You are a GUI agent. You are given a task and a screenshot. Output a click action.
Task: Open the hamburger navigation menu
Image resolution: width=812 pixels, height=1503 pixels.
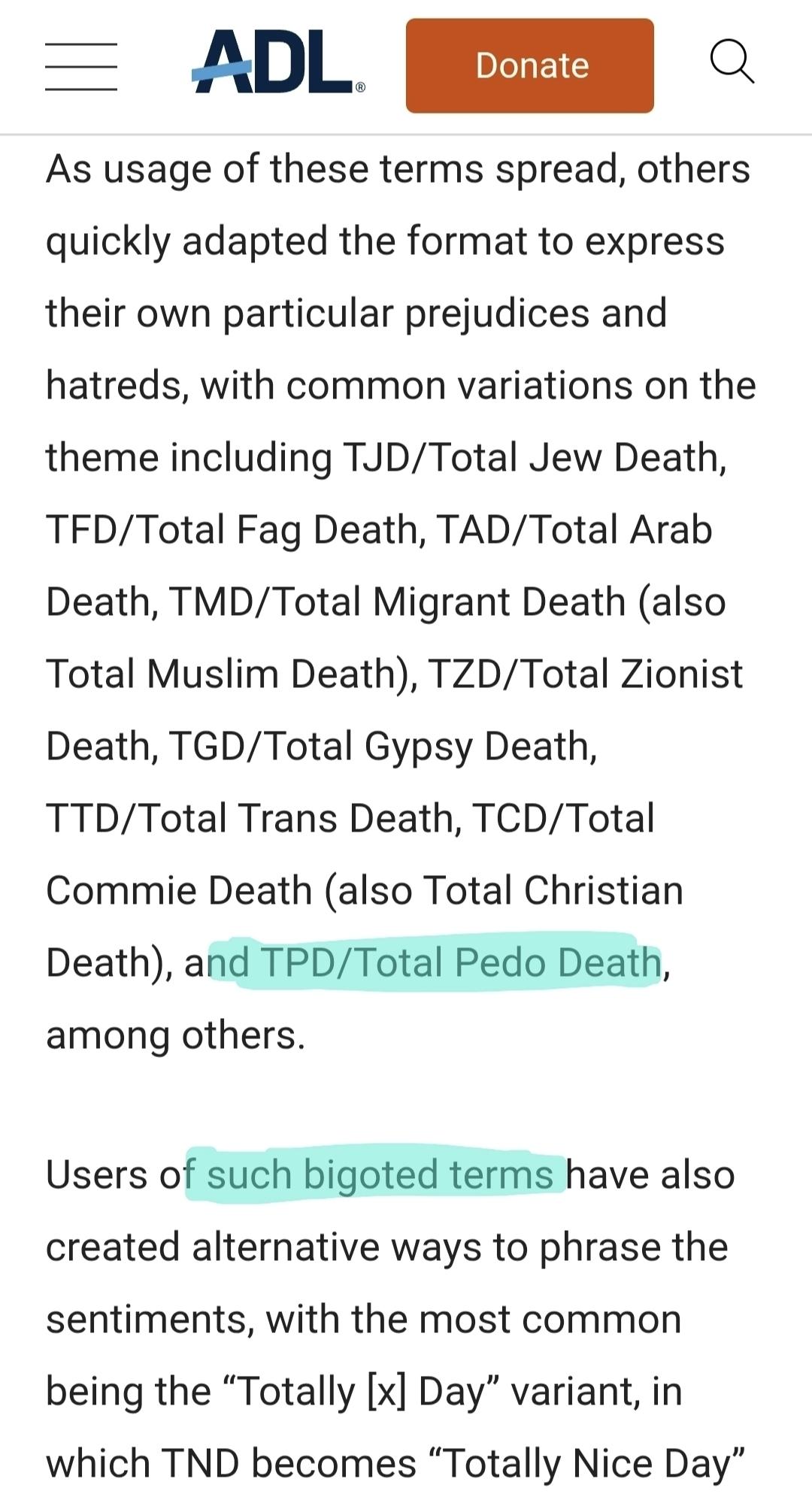point(81,67)
